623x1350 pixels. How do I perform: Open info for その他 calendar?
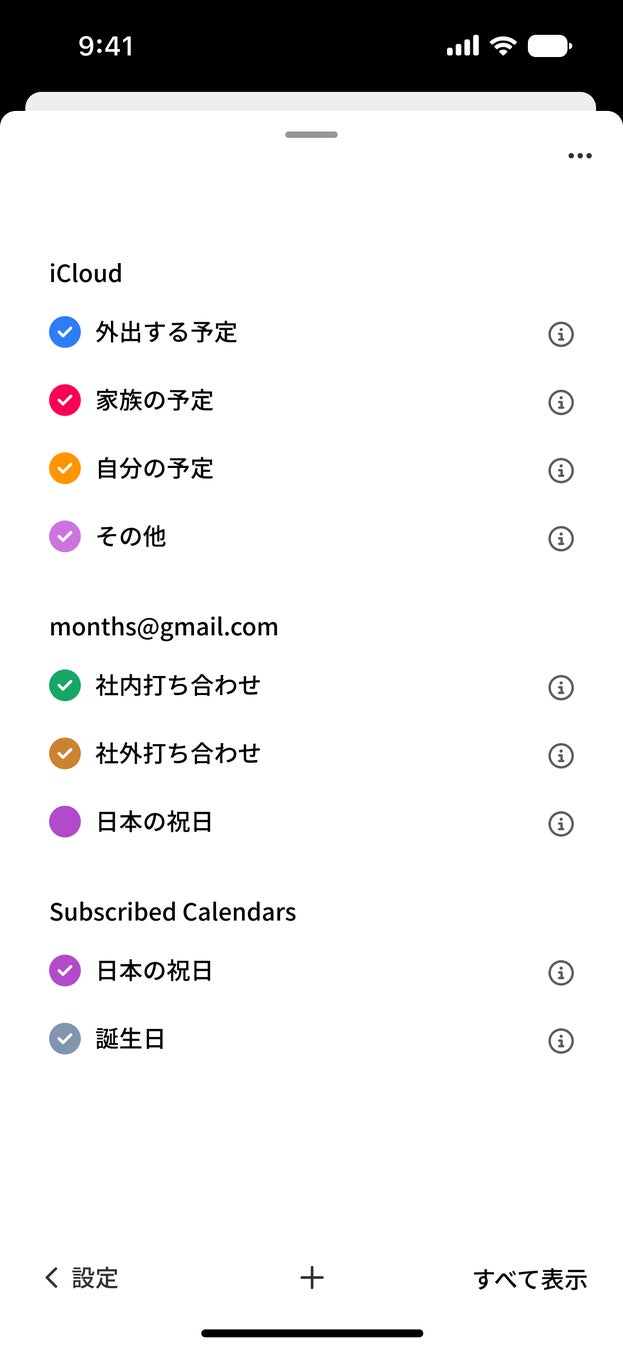[x=561, y=538]
